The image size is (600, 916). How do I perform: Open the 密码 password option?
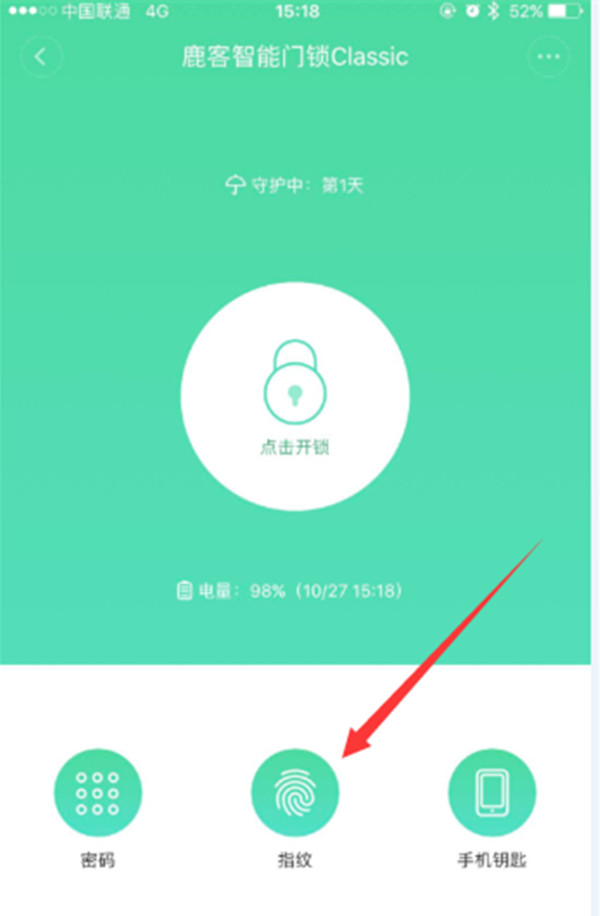tap(98, 792)
